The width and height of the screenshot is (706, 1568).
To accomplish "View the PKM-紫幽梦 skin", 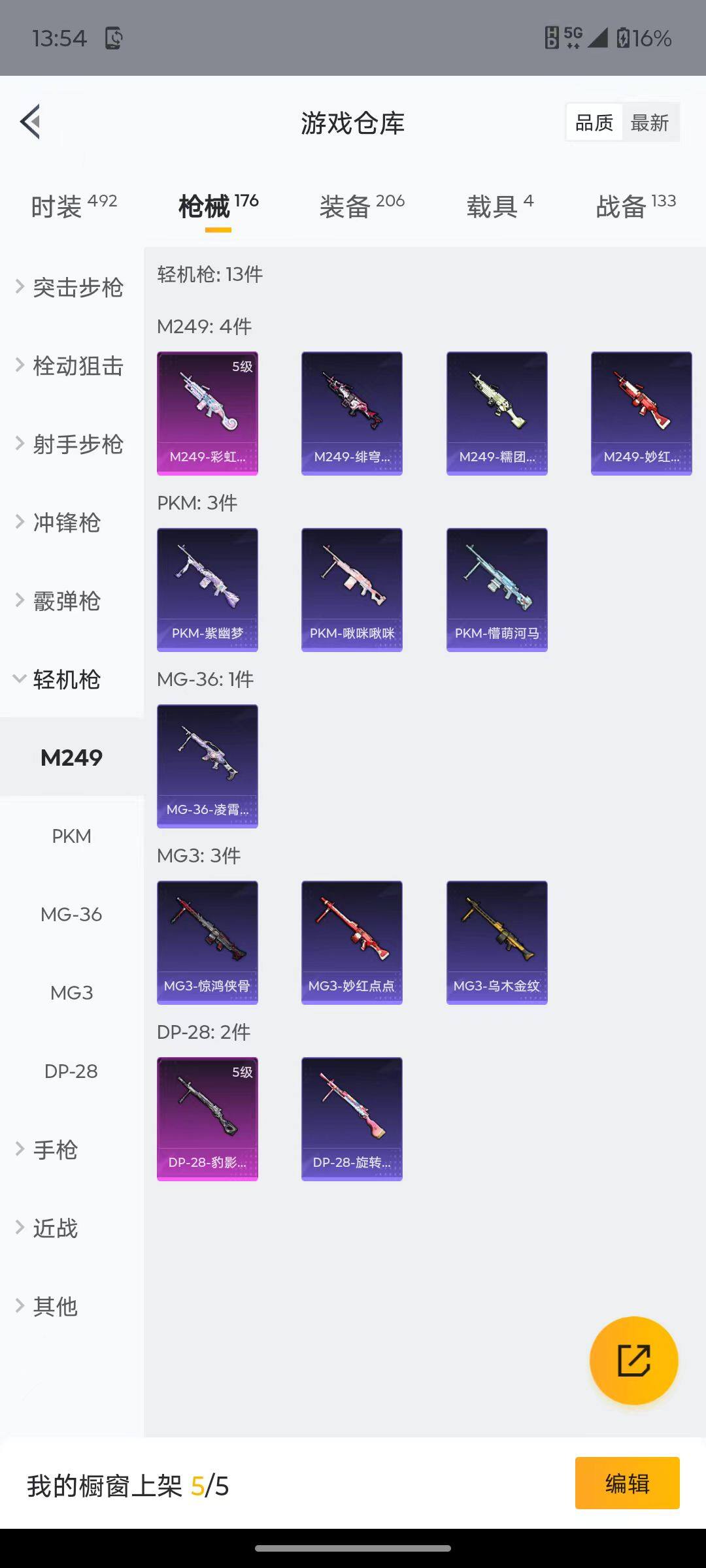I will (207, 589).
